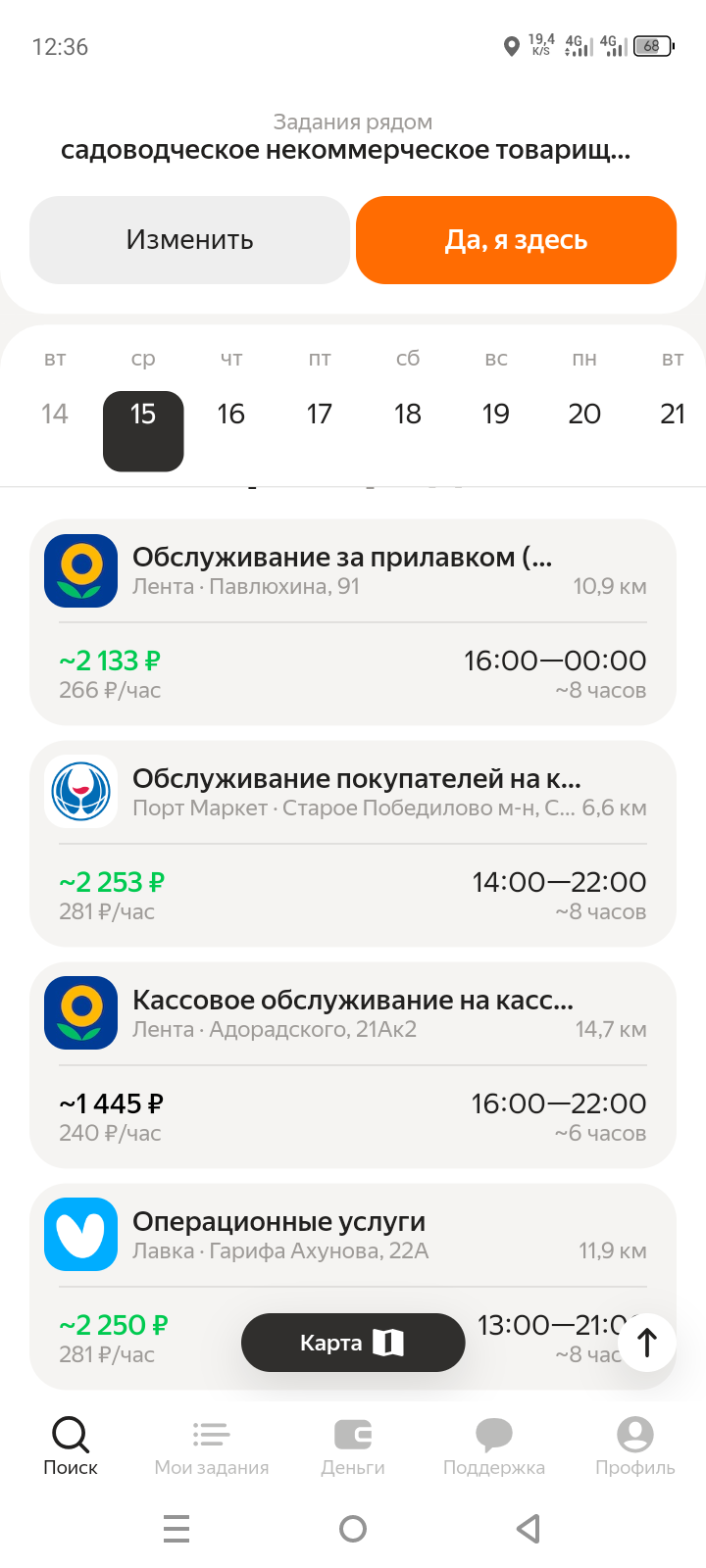Go to the Поддержка tab
The height and width of the screenshot is (1568, 706).
point(494,1447)
